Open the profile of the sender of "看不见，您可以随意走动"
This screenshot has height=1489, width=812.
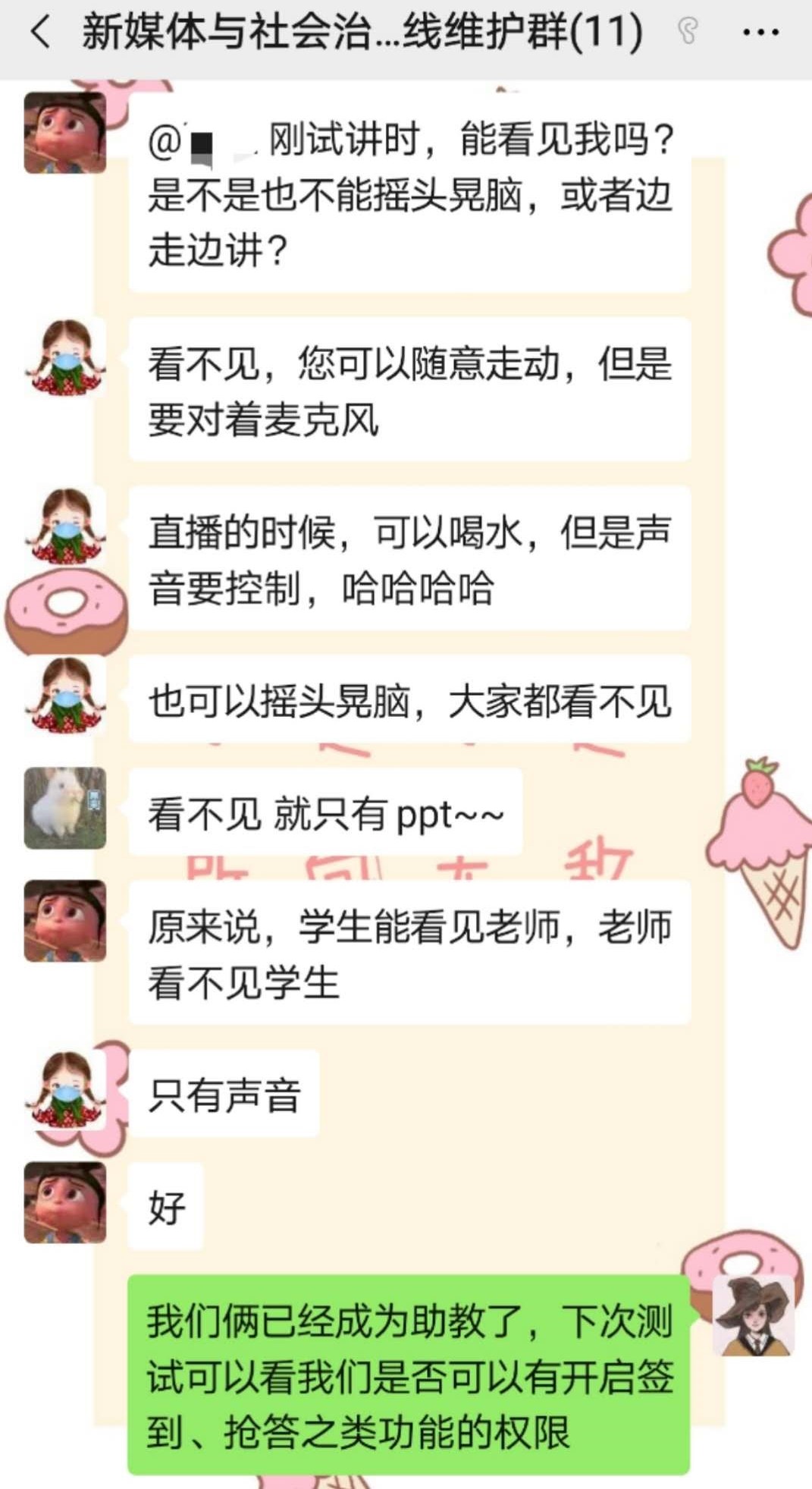click(65, 359)
